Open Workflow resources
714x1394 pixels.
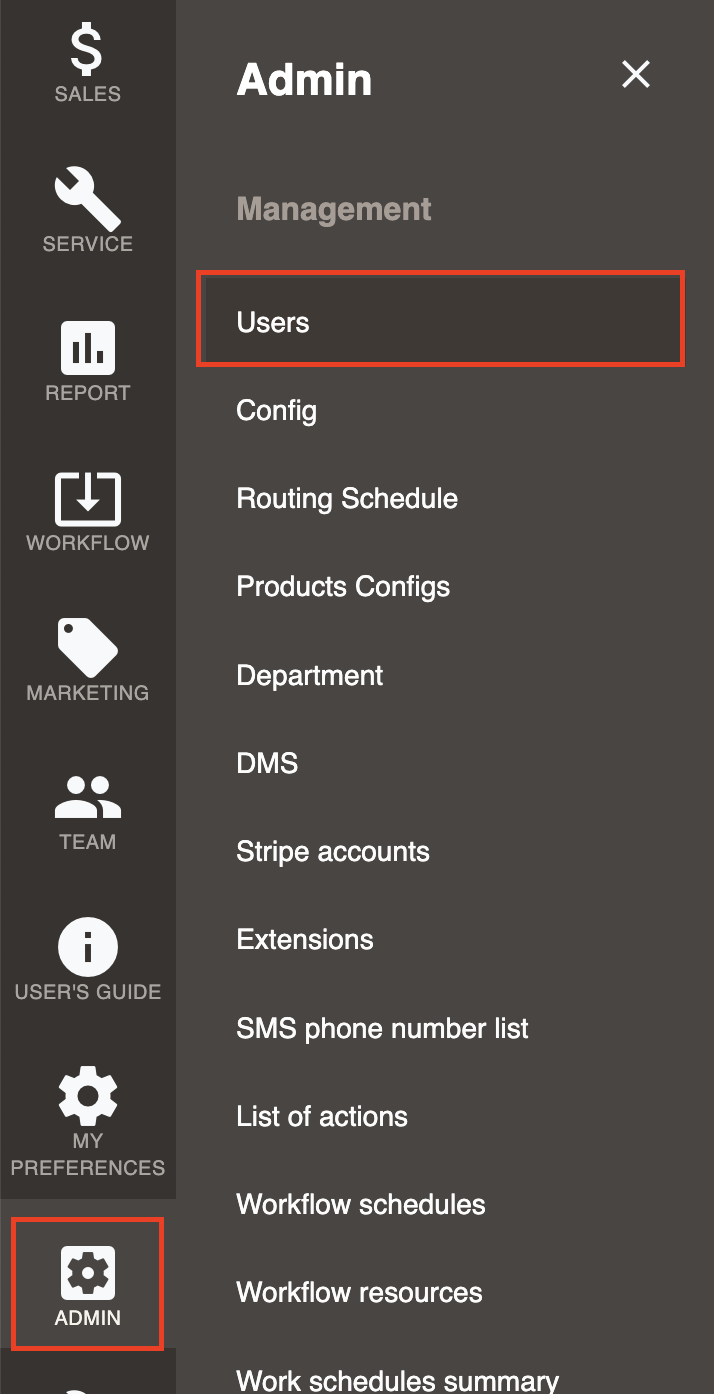359,1293
